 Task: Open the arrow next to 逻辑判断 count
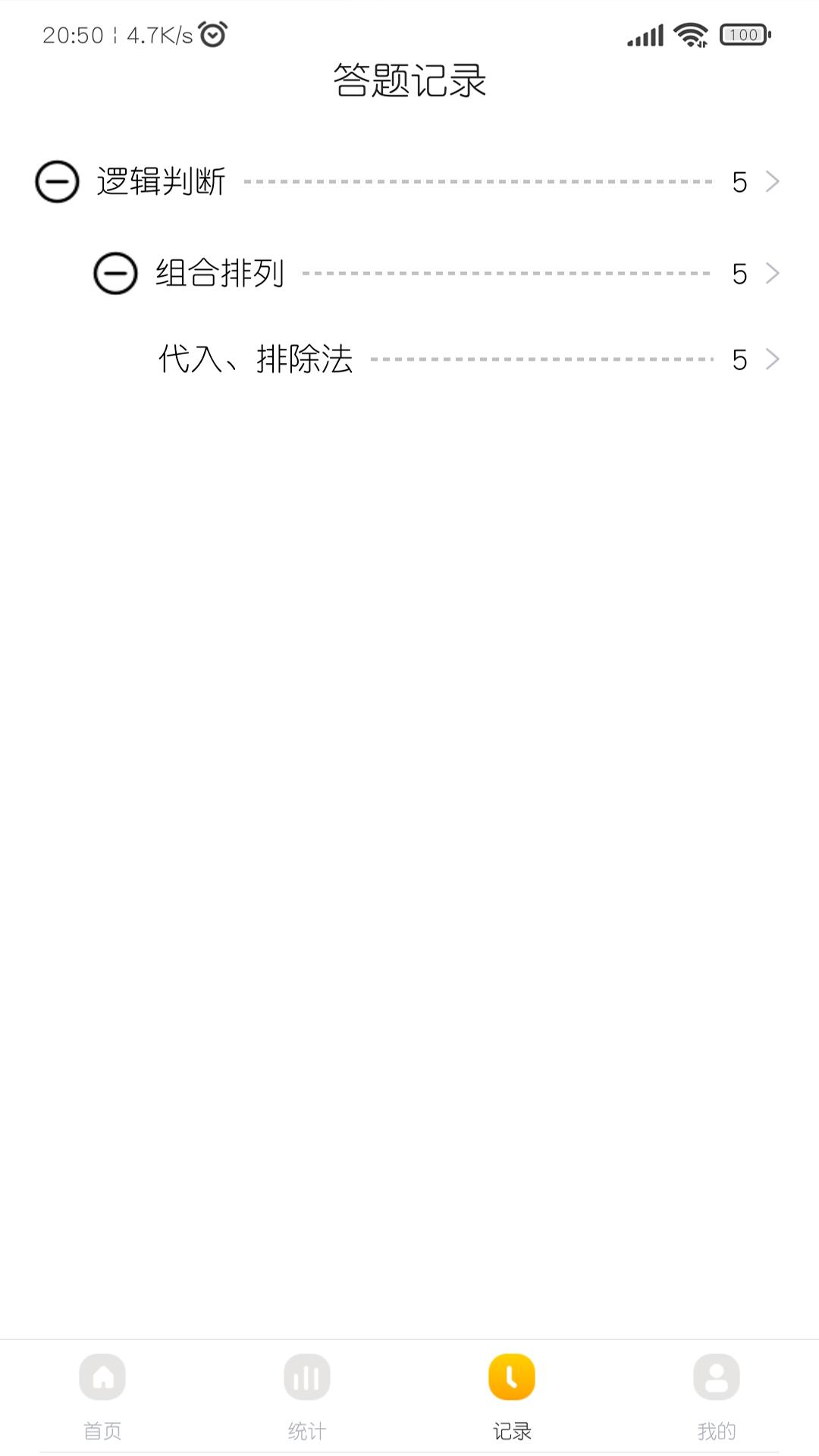click(x=772, y=182)
